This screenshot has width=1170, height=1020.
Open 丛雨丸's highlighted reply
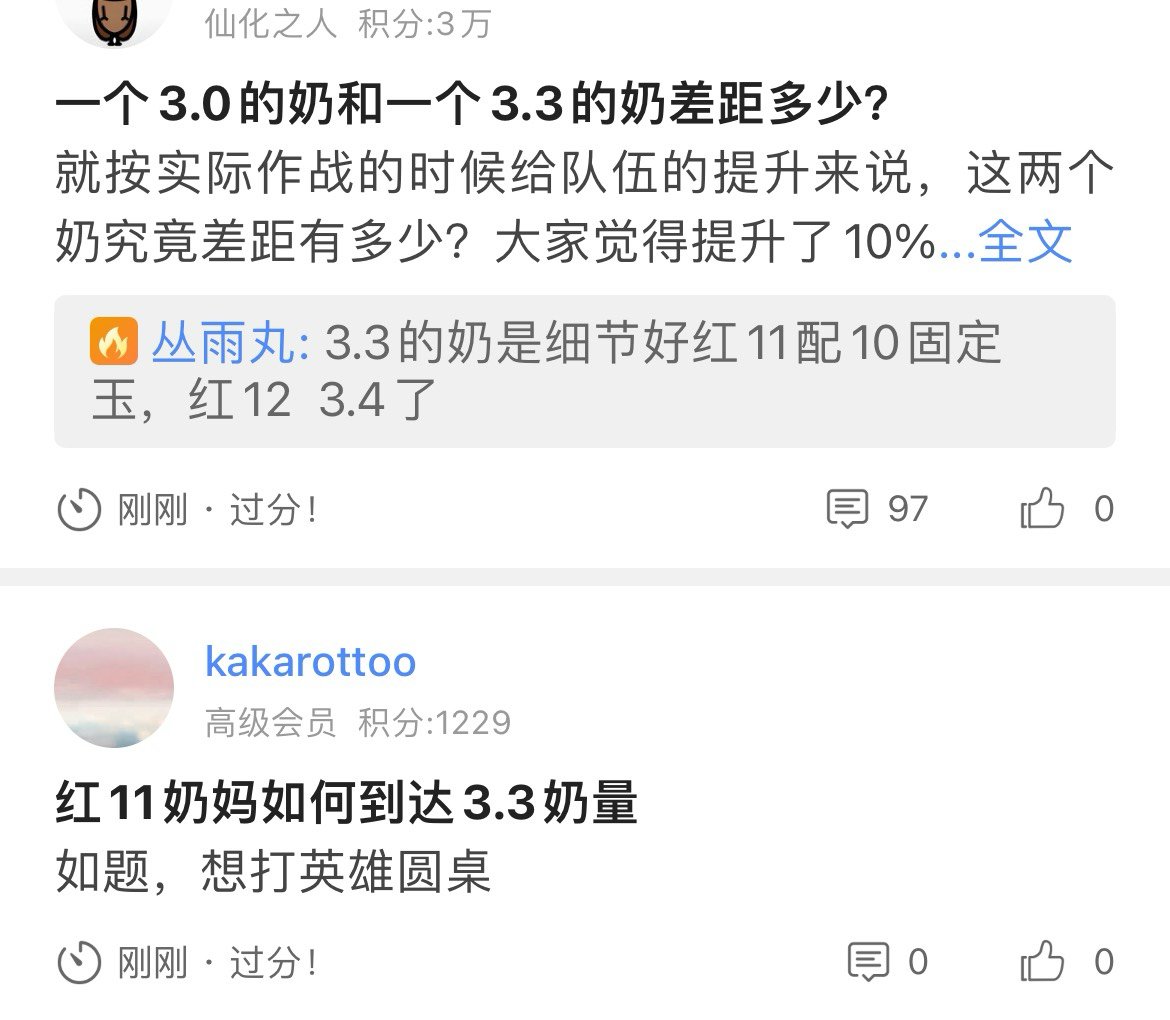[x=584, y=371]
